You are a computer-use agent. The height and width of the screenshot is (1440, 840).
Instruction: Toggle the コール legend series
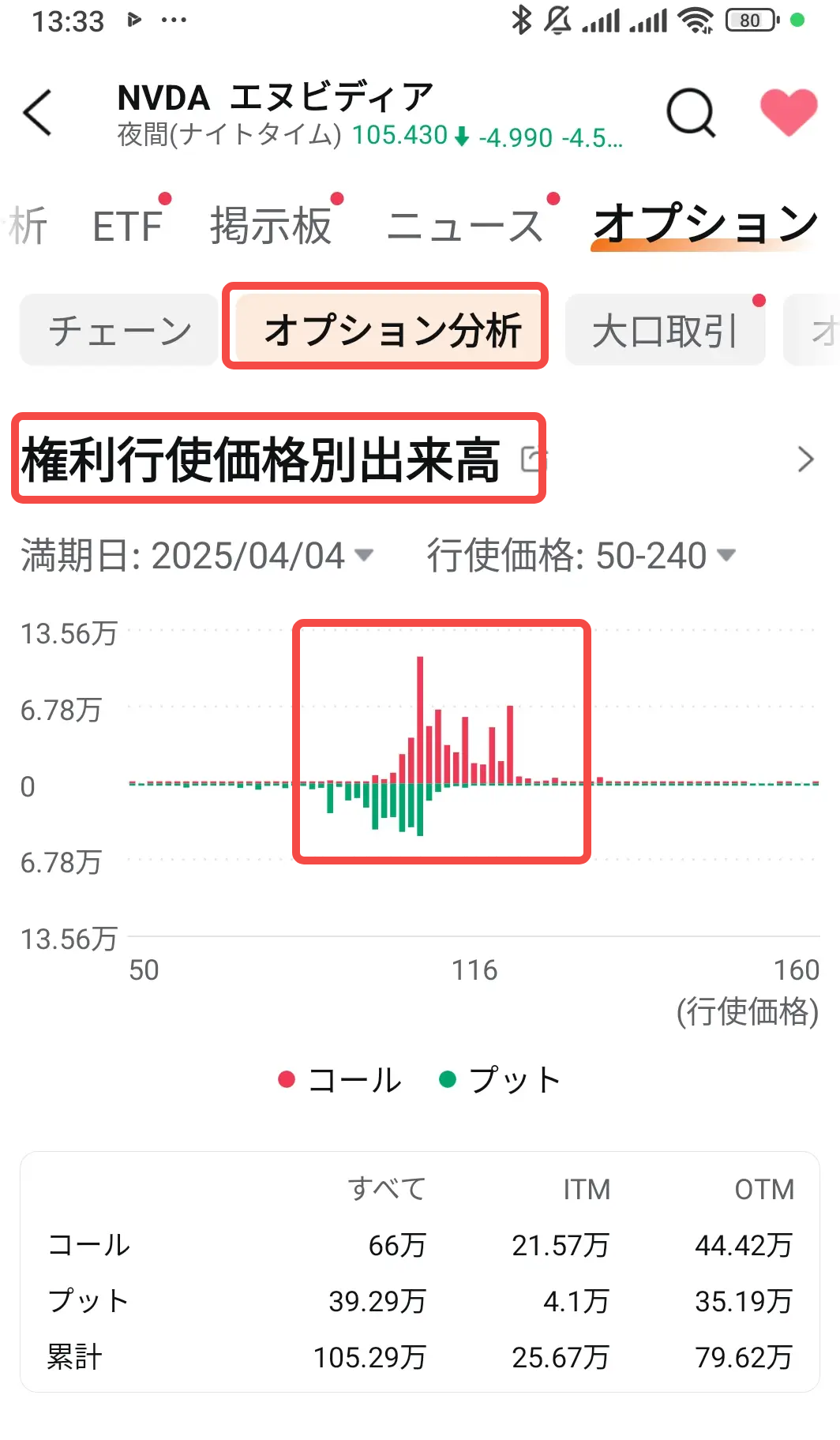click(340, 1080)
